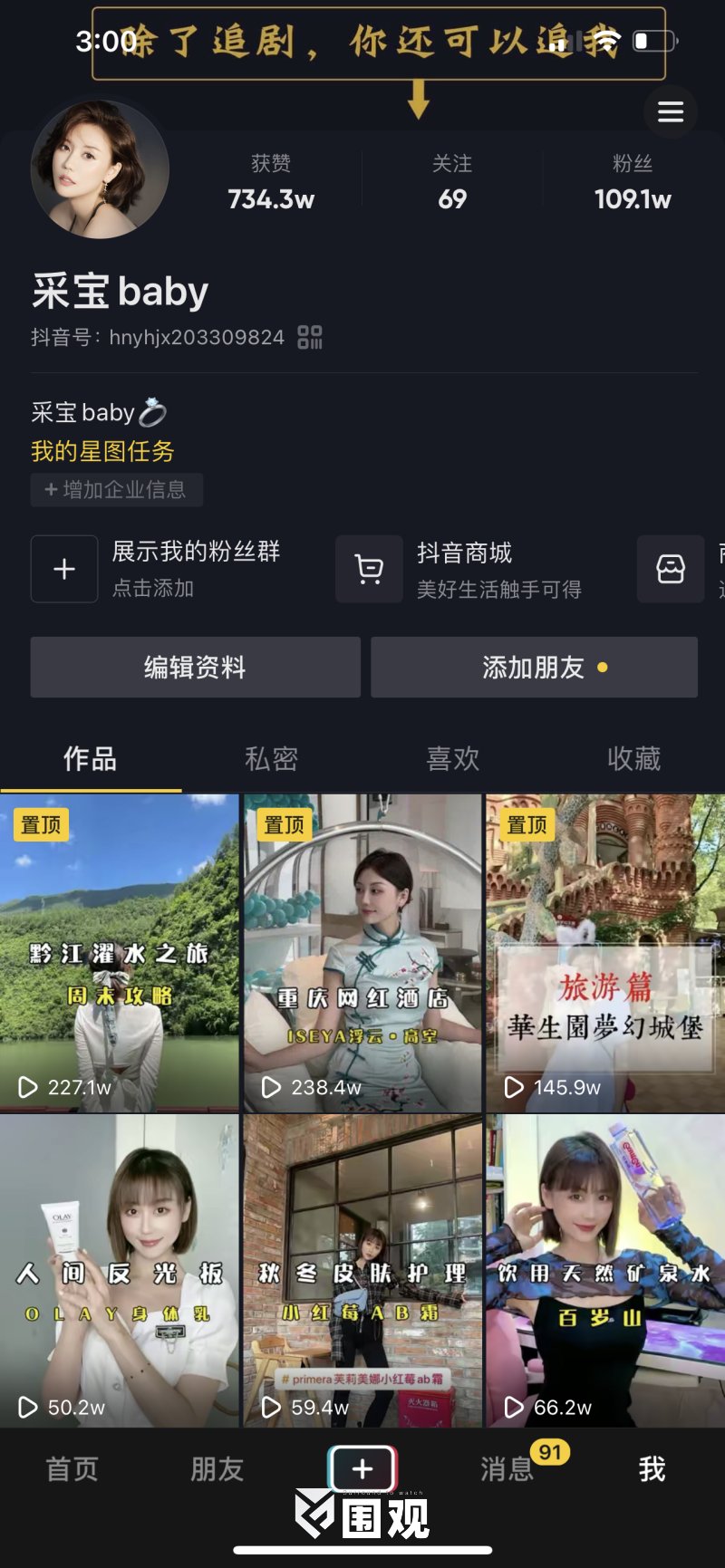Play the 黔江濯水之旅 video
The width and height of the screenshot is (725, 1568).
pyautogui.click(x=119, y=952)
